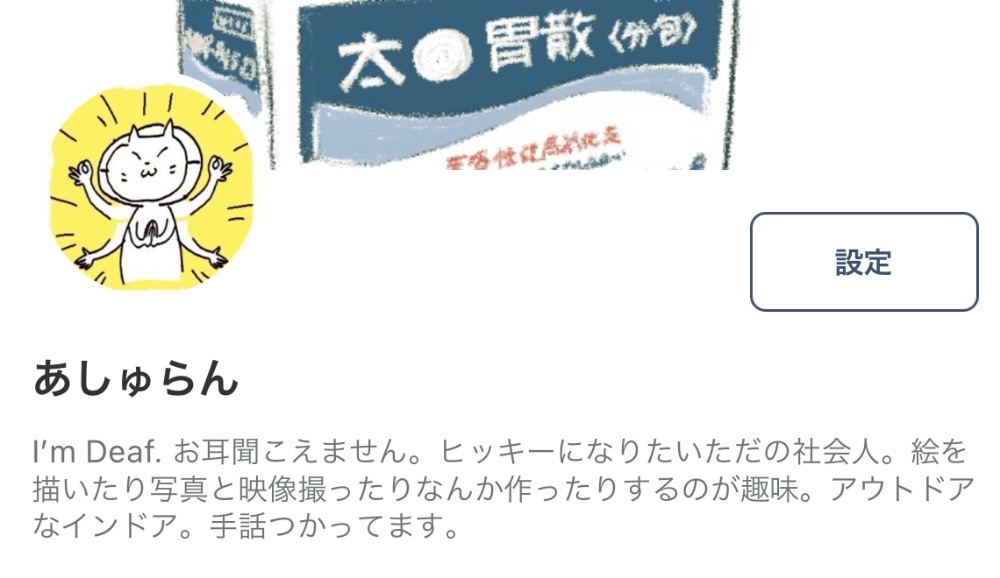Open the 設定 settings button
Viewport: 1000px width, 578px height.
click(x=863, y=262)
